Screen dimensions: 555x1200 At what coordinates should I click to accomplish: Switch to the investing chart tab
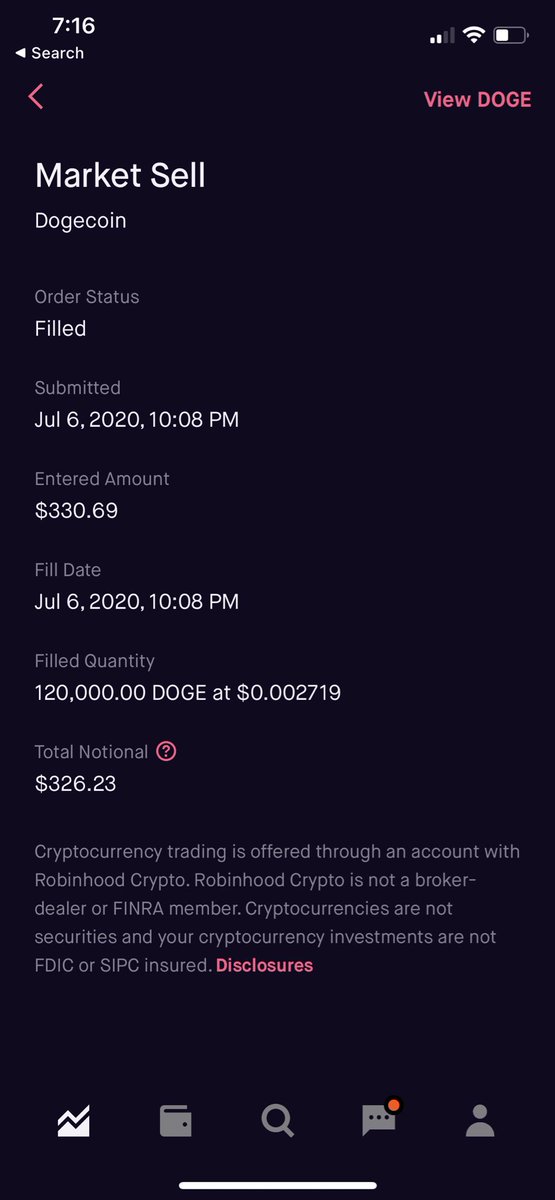tap(74, 1121)
